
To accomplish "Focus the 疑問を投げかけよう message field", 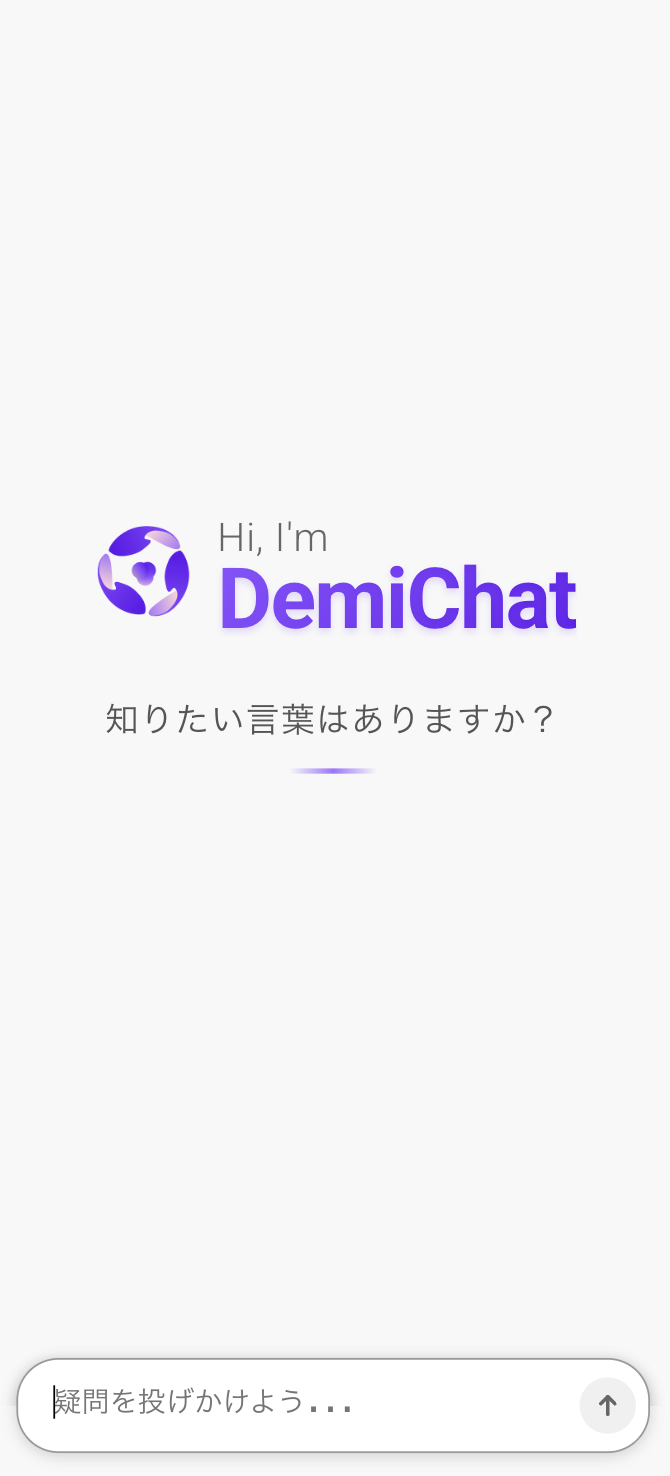I will (300, 1403).
